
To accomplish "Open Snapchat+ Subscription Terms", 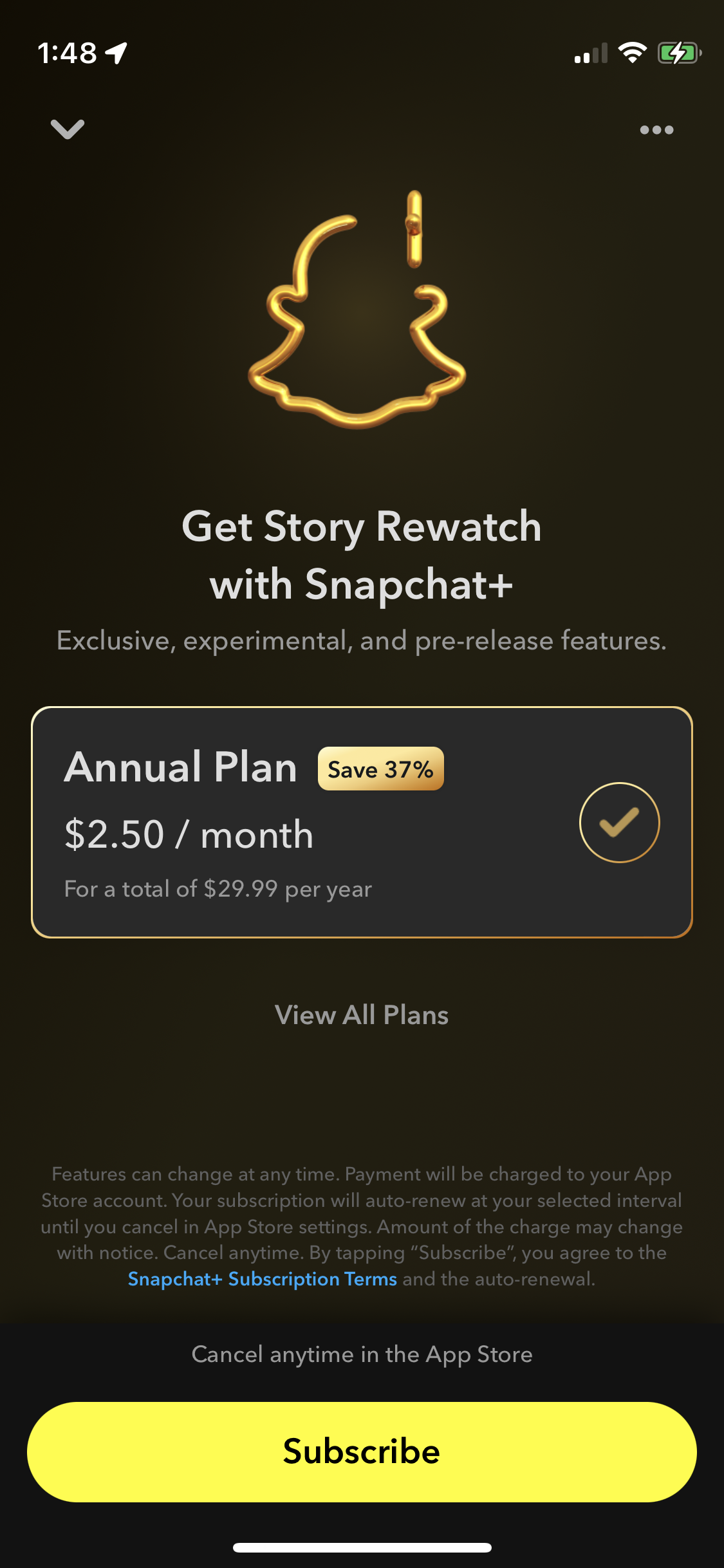I will click(x=263, y=1279).
